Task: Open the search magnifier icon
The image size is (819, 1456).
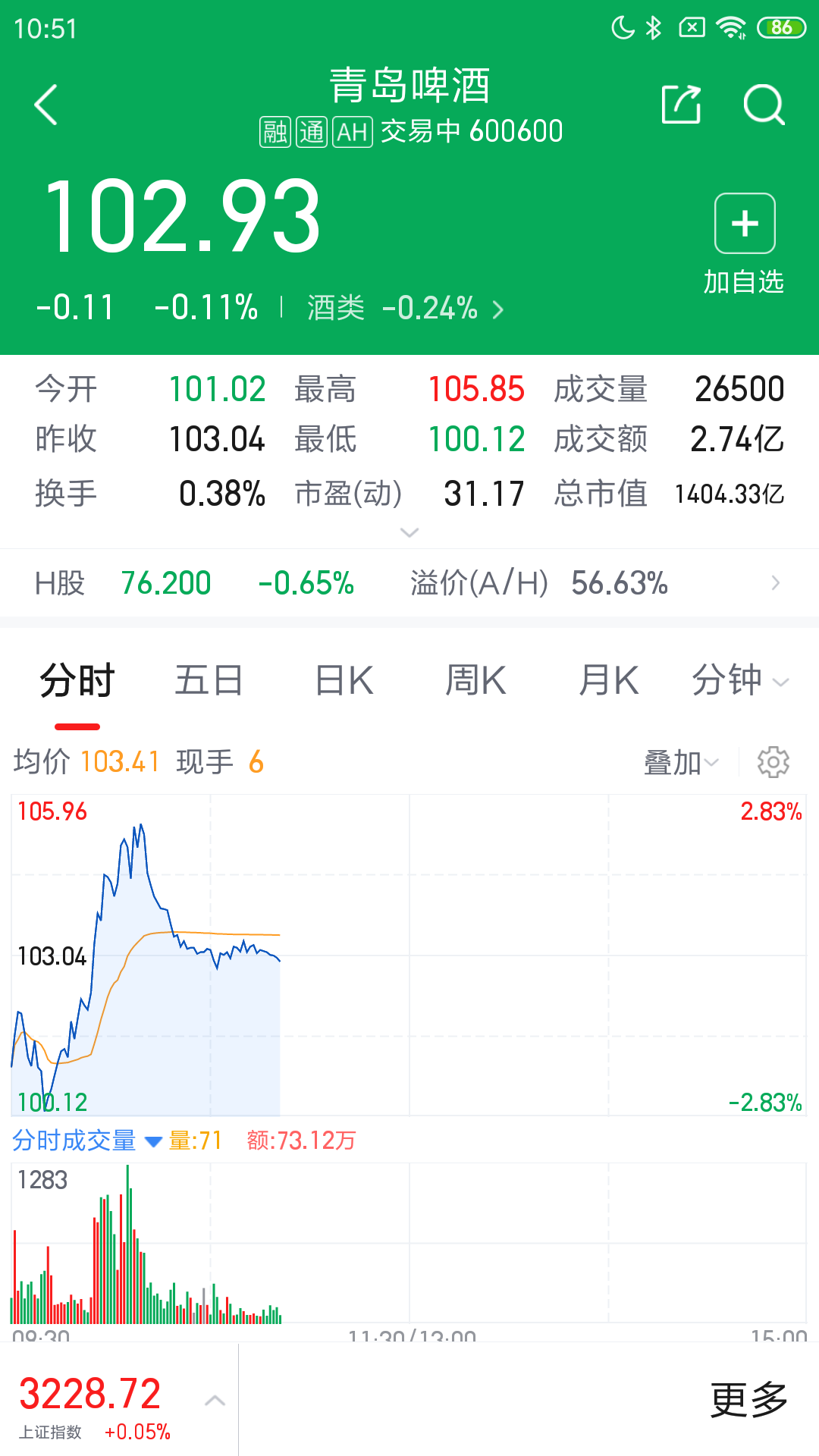Action: point(763,105)
